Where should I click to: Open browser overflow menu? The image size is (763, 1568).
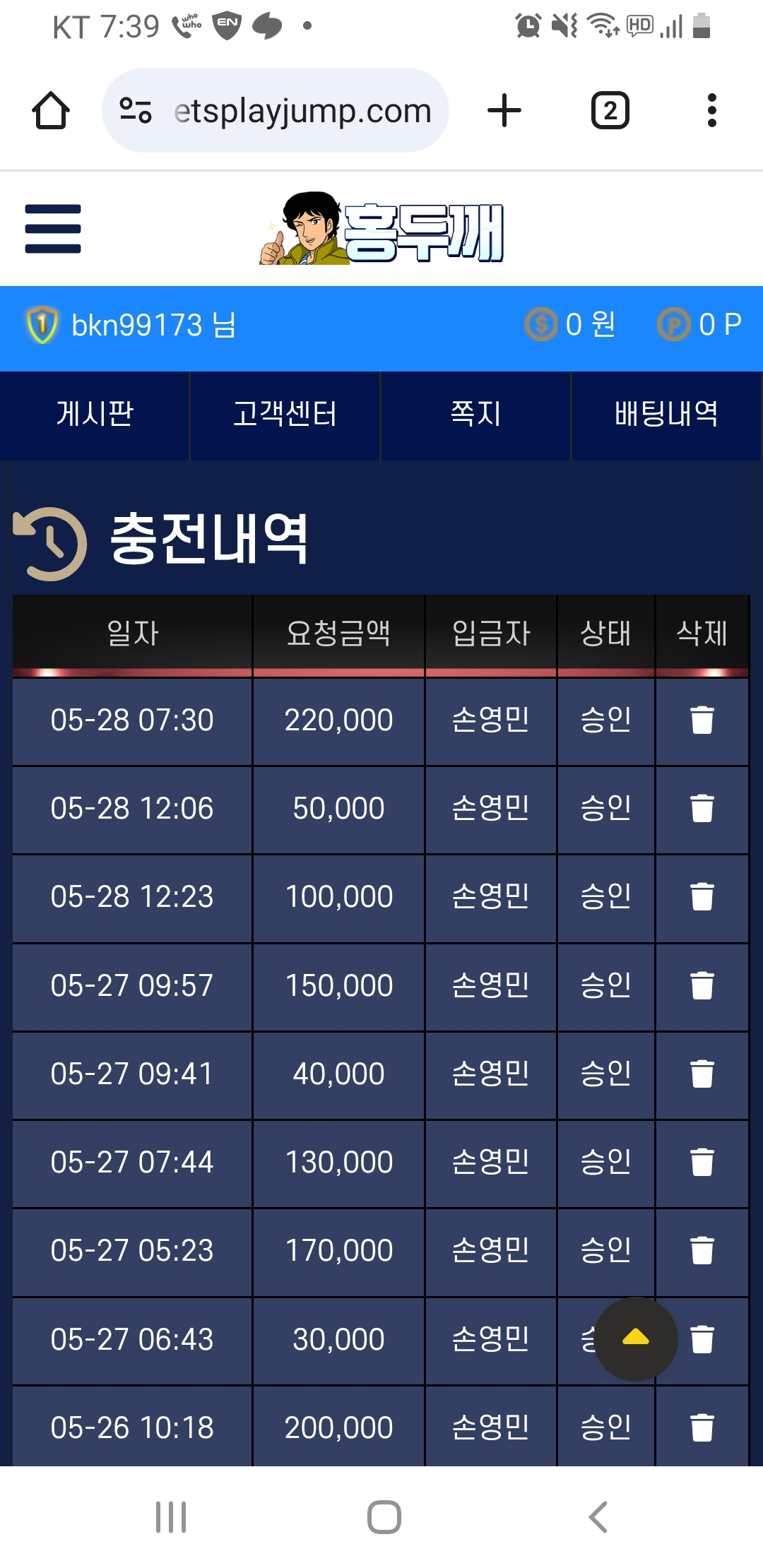711,111
